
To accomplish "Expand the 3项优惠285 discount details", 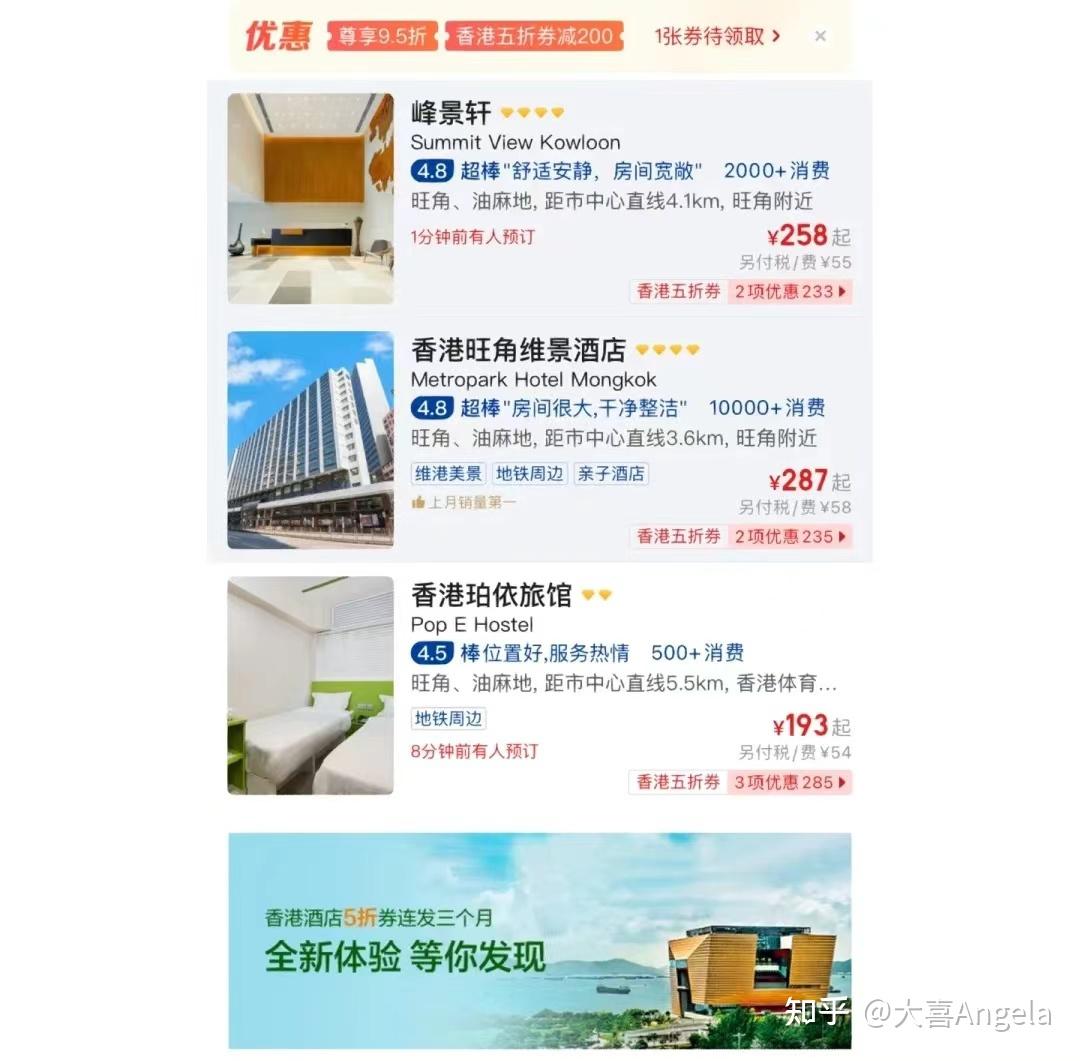I will [x=790, y=783].
